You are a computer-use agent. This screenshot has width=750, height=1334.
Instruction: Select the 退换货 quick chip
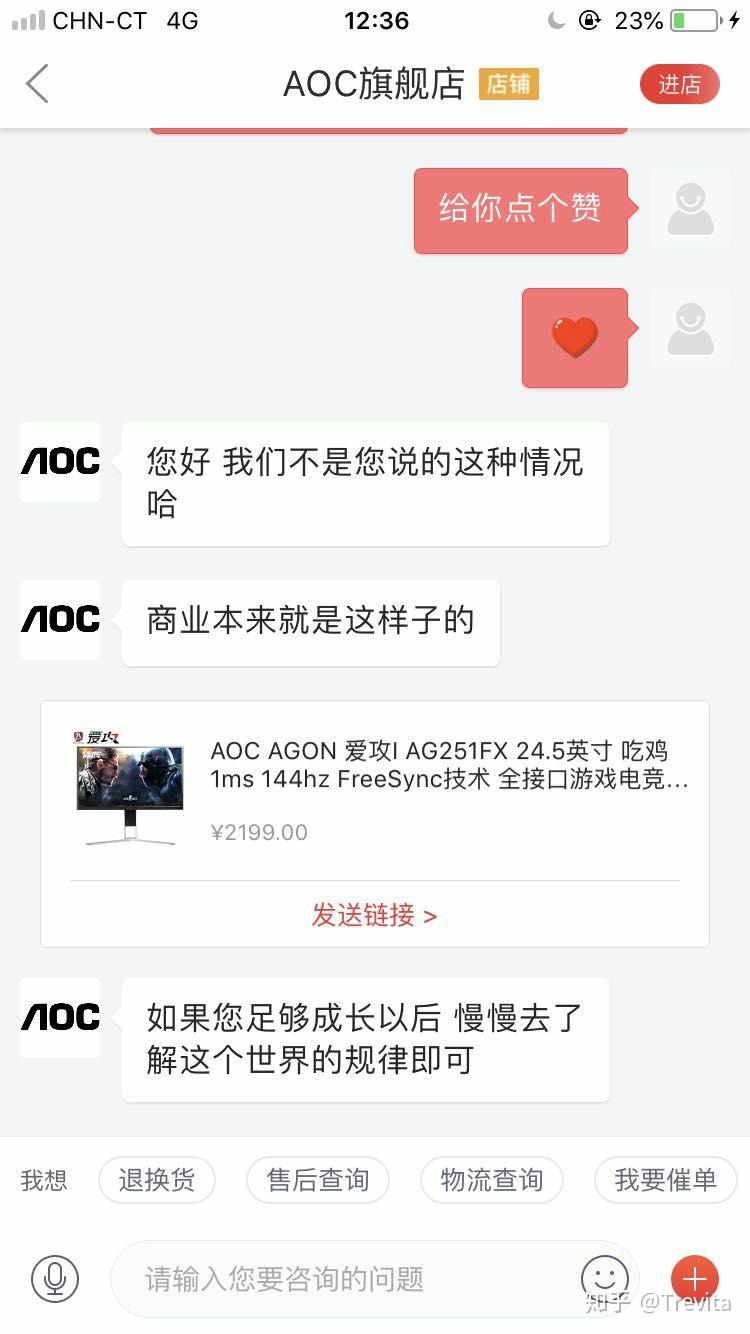(x=157, y=1181)
